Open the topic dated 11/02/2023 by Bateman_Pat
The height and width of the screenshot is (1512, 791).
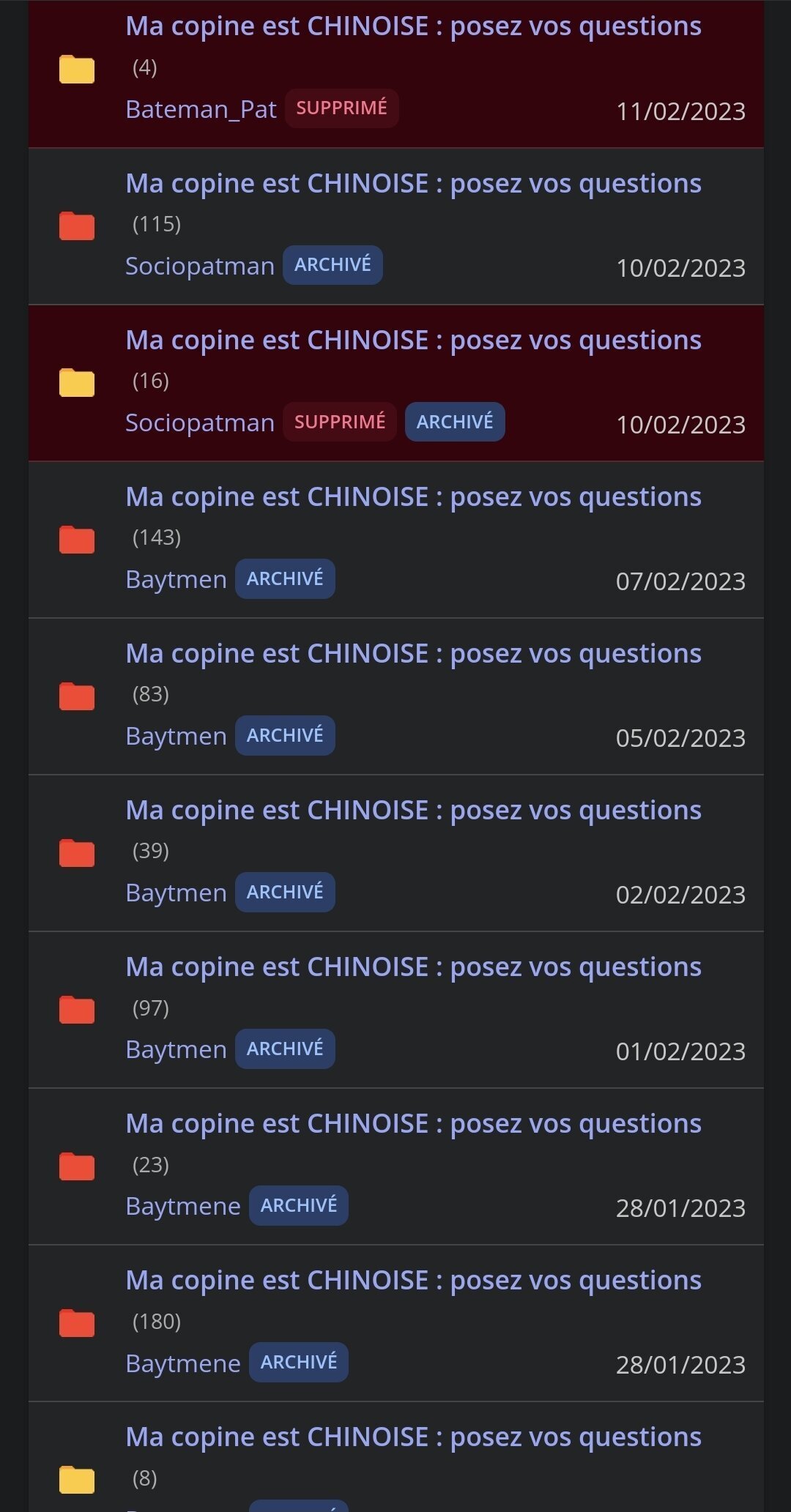pos(413,26)
